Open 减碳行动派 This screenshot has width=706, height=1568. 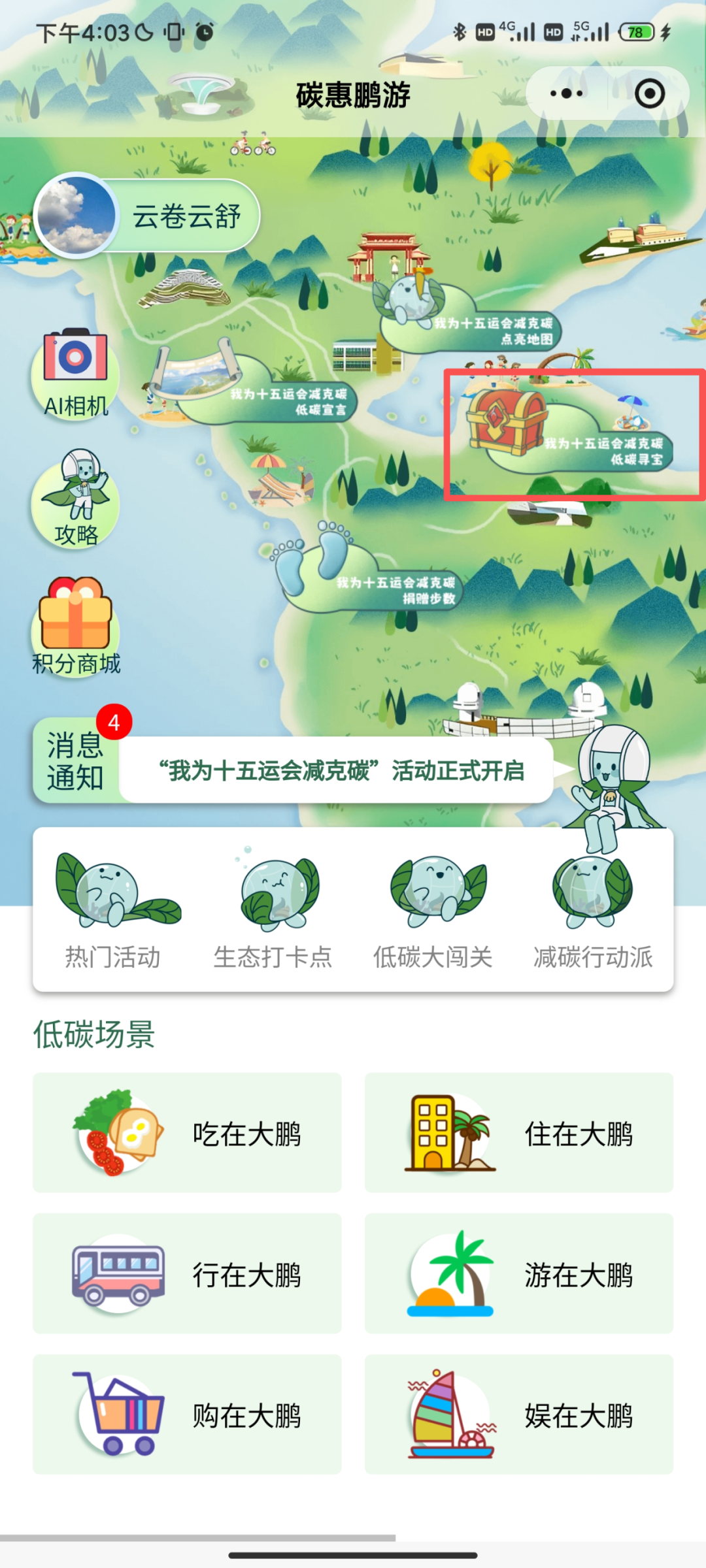(593, 909)
